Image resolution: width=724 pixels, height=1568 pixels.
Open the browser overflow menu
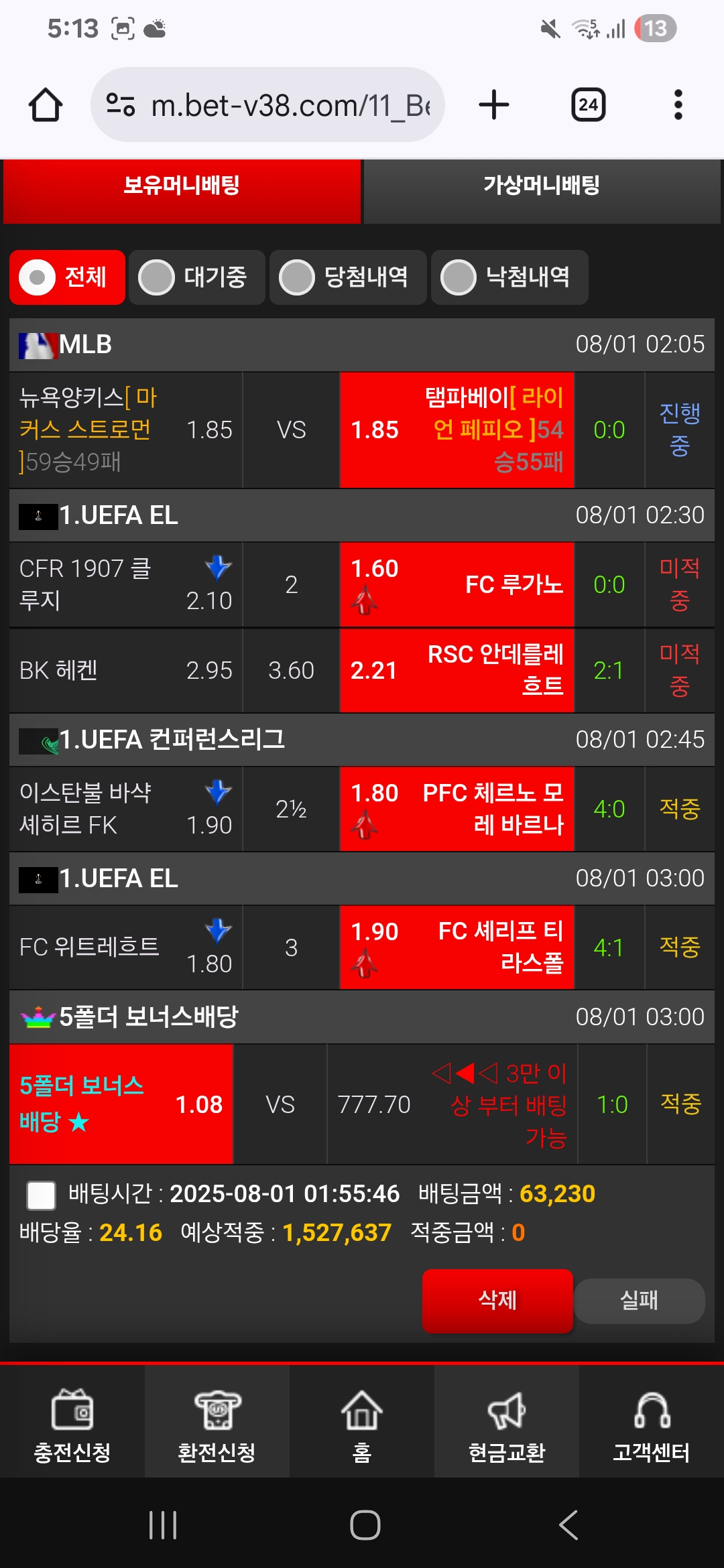(x=678, y=105)
